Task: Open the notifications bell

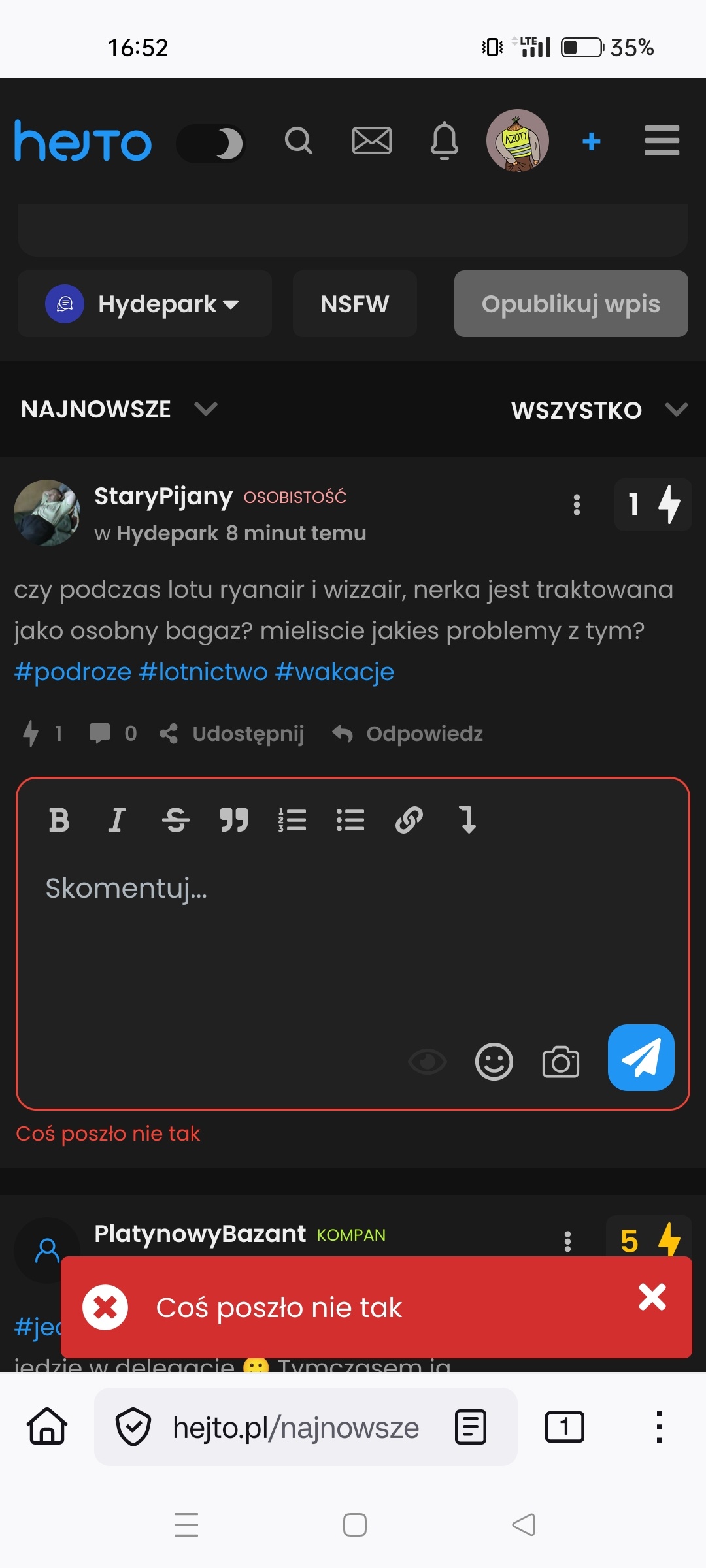Action: coord(445,140)
